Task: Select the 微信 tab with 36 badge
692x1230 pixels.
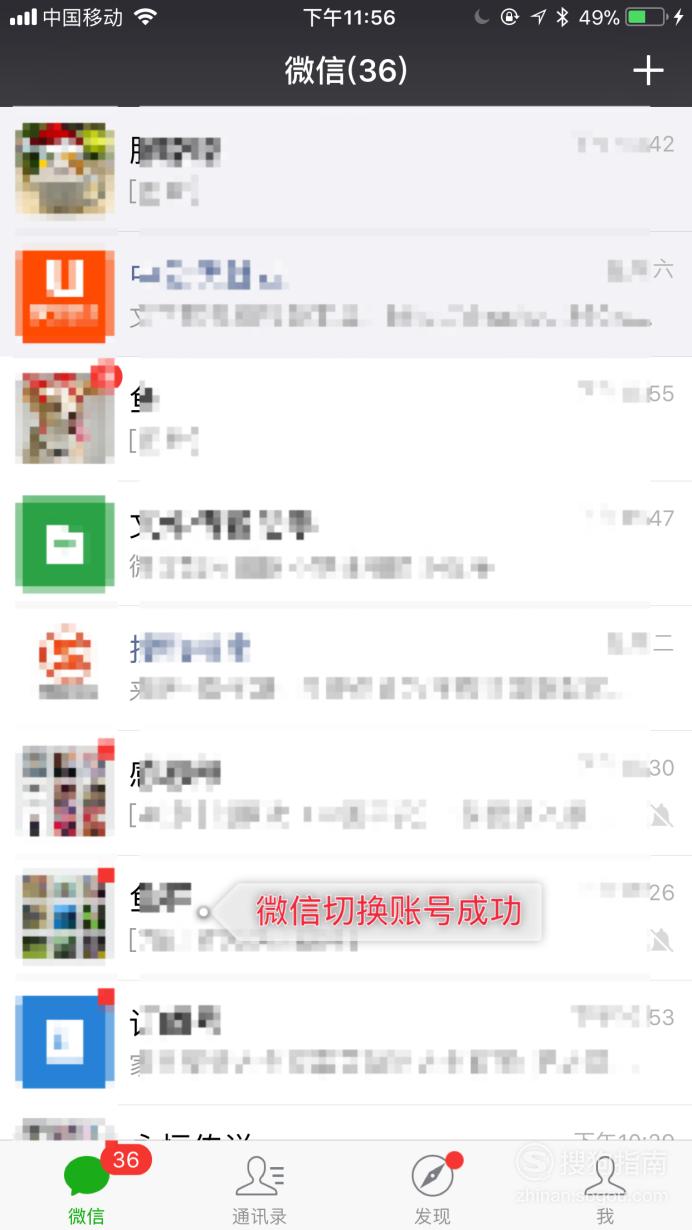Action: 87,1188
